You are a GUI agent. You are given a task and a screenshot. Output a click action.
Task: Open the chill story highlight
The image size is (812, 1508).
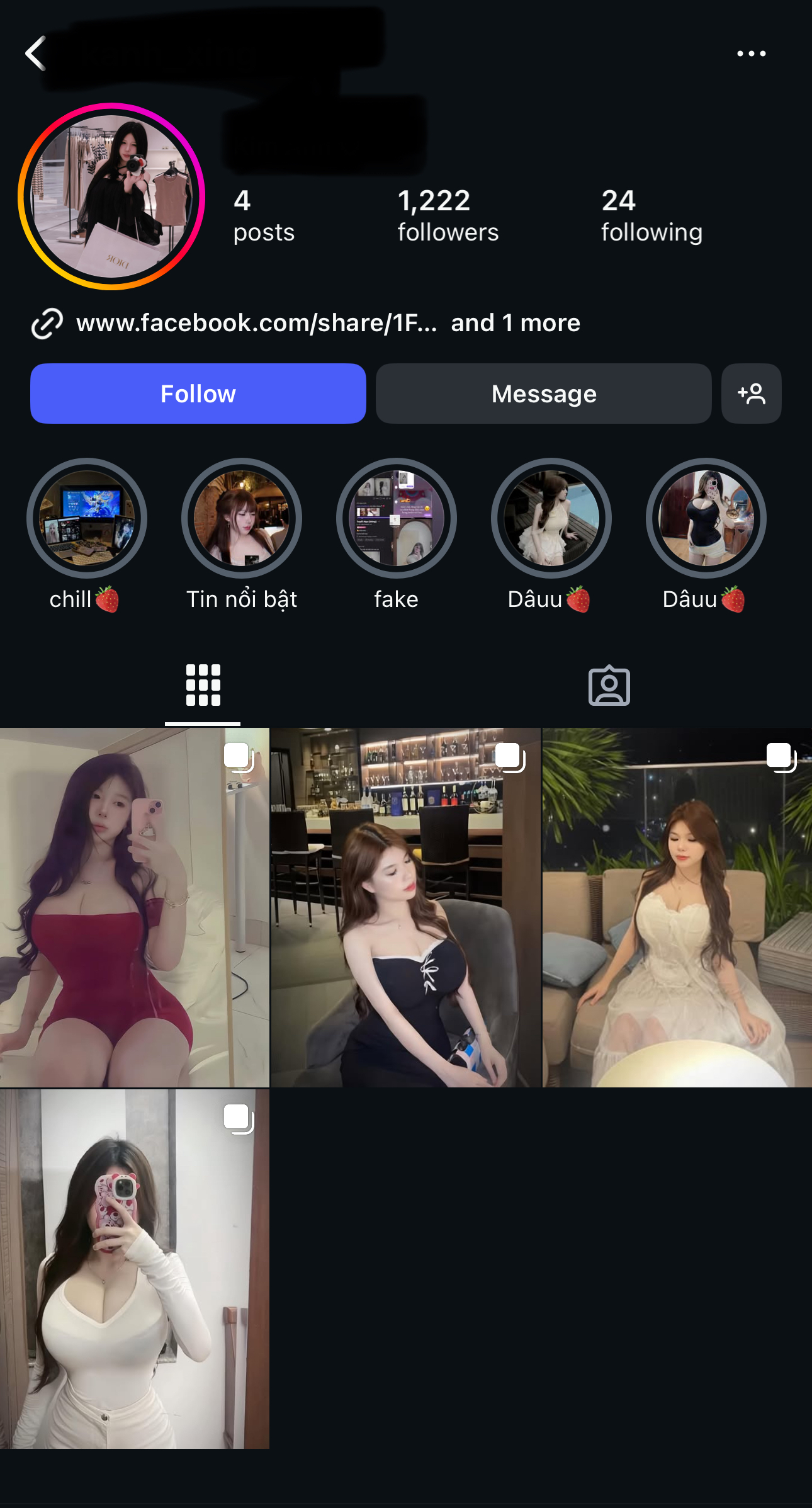click(87, 518)
